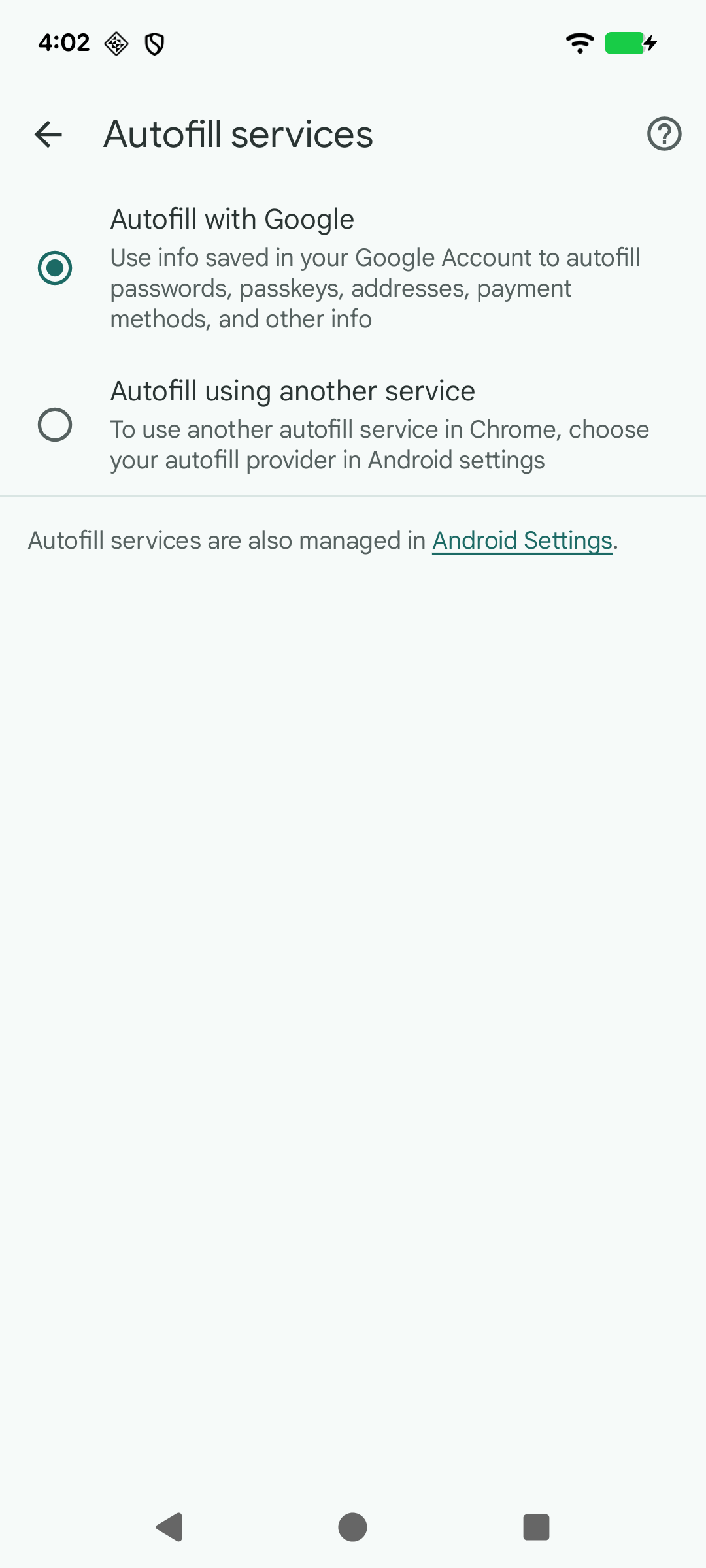Tap the clock in the status bar
The width and height of the screenshot is (706, 1568).
pyautogui.click(x=63, y=42)
